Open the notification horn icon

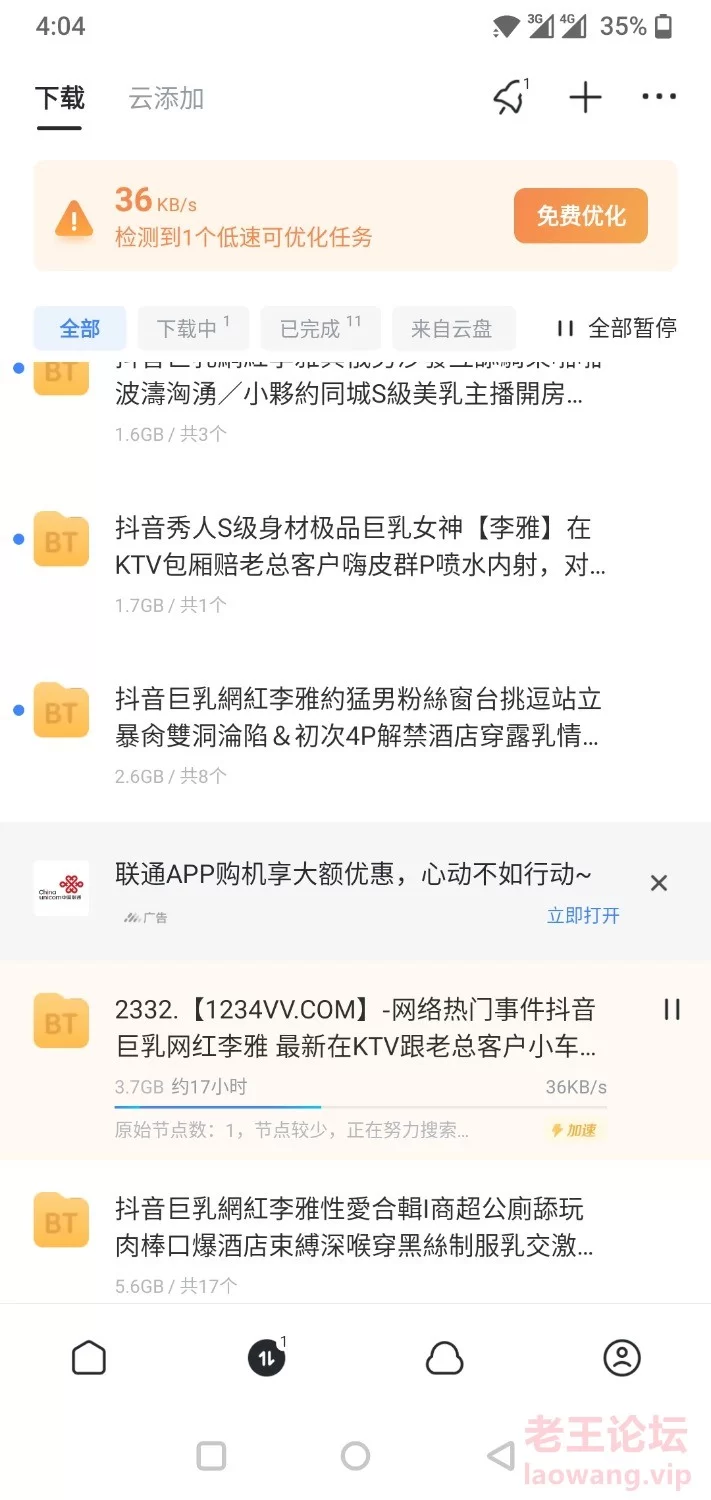510,97
